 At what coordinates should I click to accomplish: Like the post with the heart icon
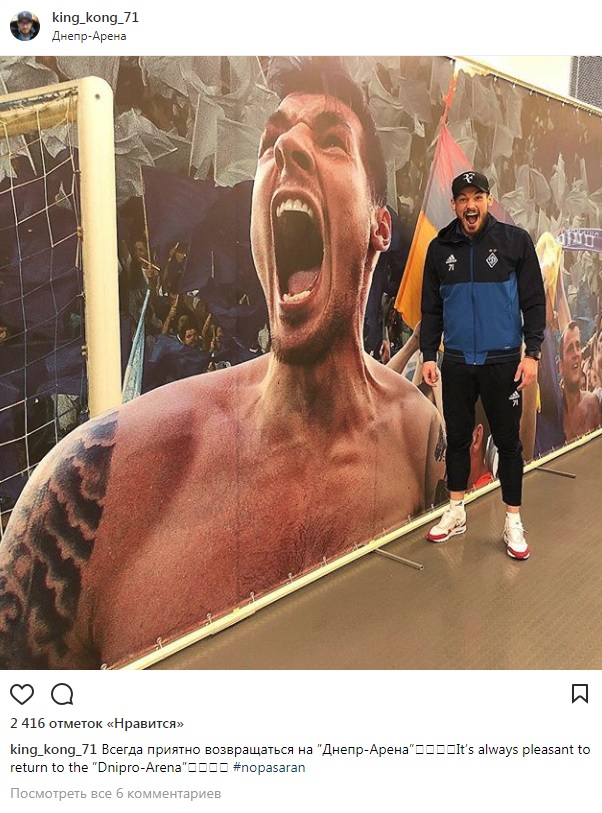22,693
